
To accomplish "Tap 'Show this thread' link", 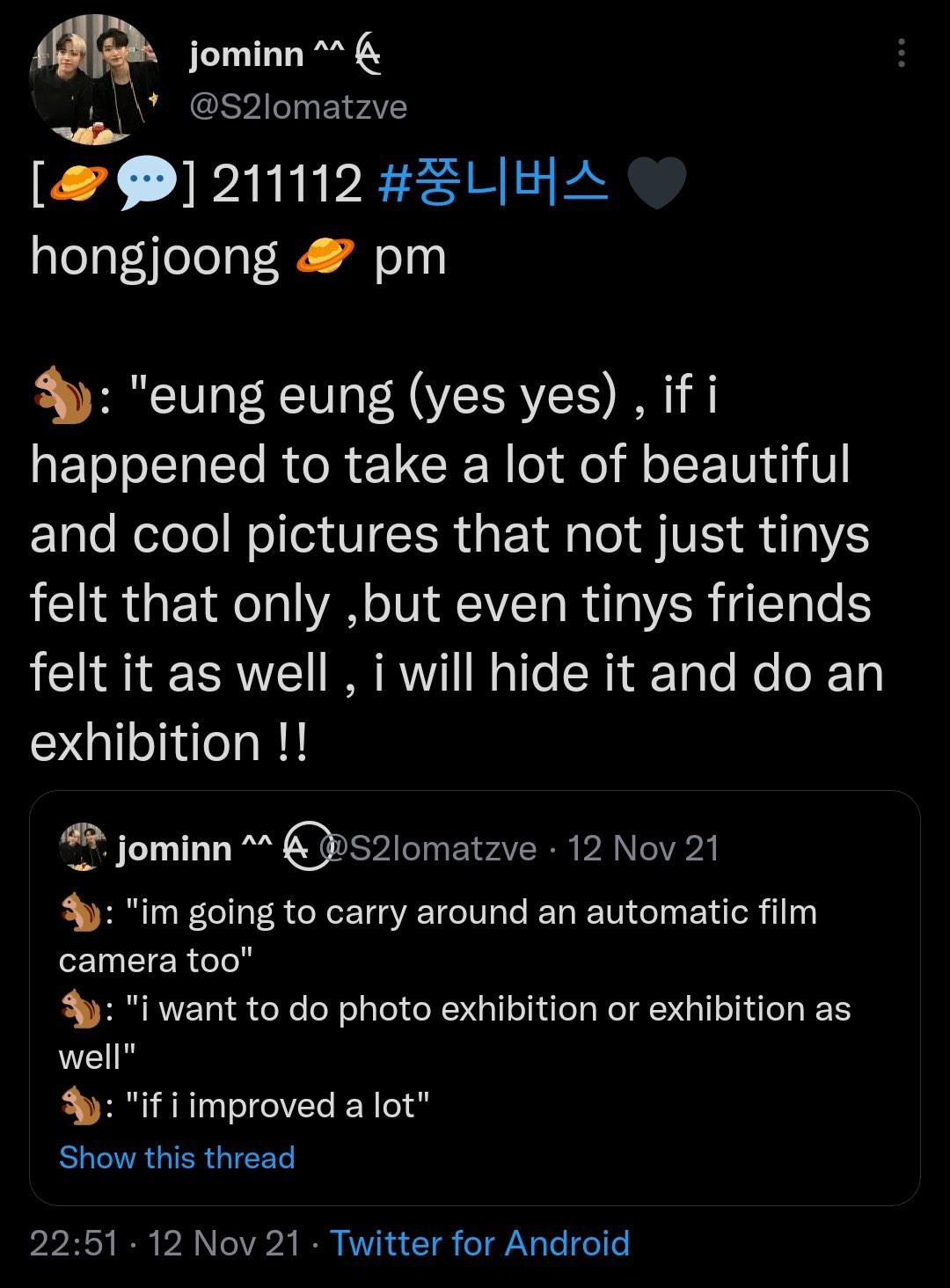I will (x=177, y=1158).
